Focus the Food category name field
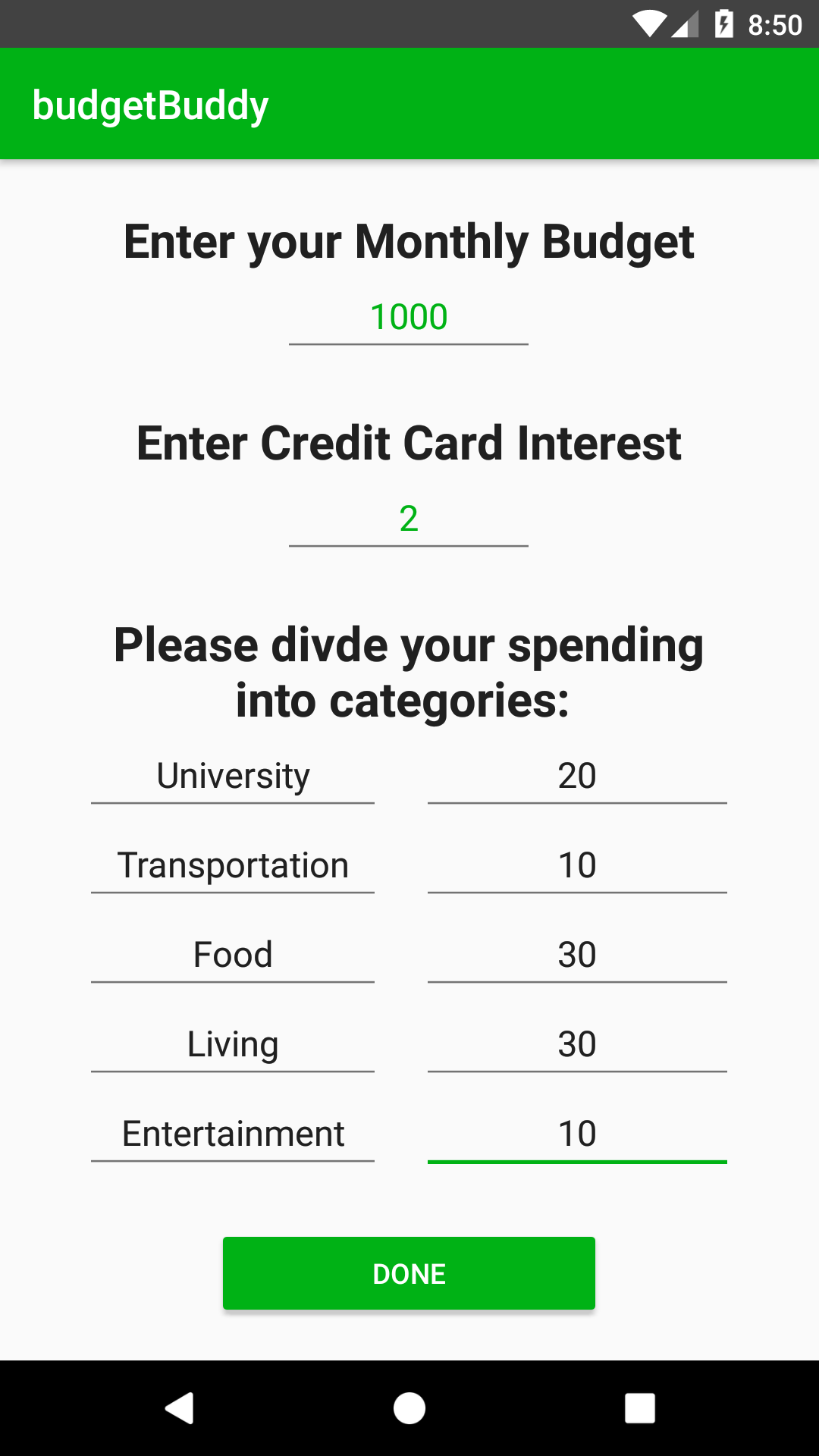Screen dimensions: 819x1456 pyautogui.click(x=233, y=955)
